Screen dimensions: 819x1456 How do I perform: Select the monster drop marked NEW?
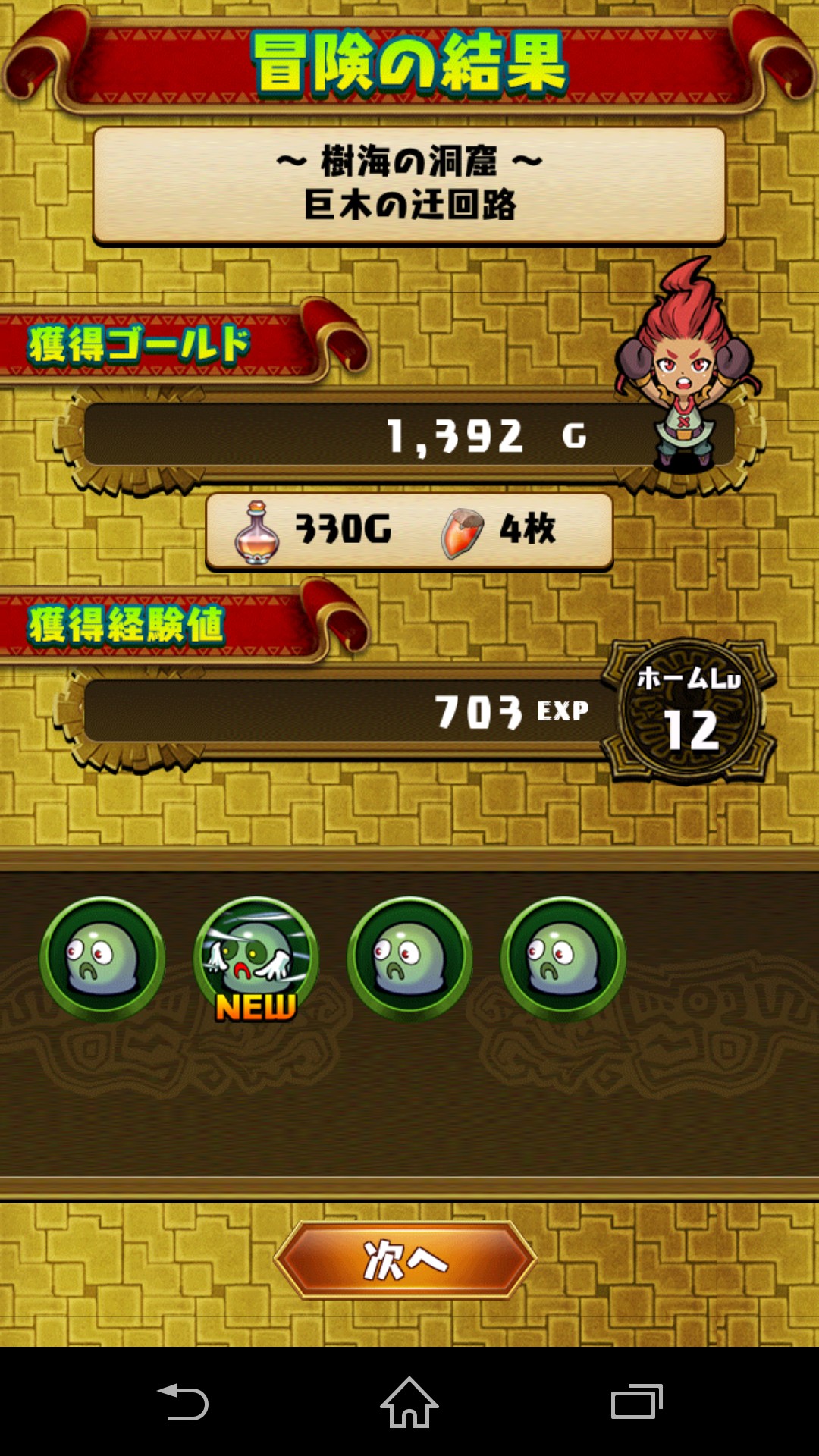point(256,959)
